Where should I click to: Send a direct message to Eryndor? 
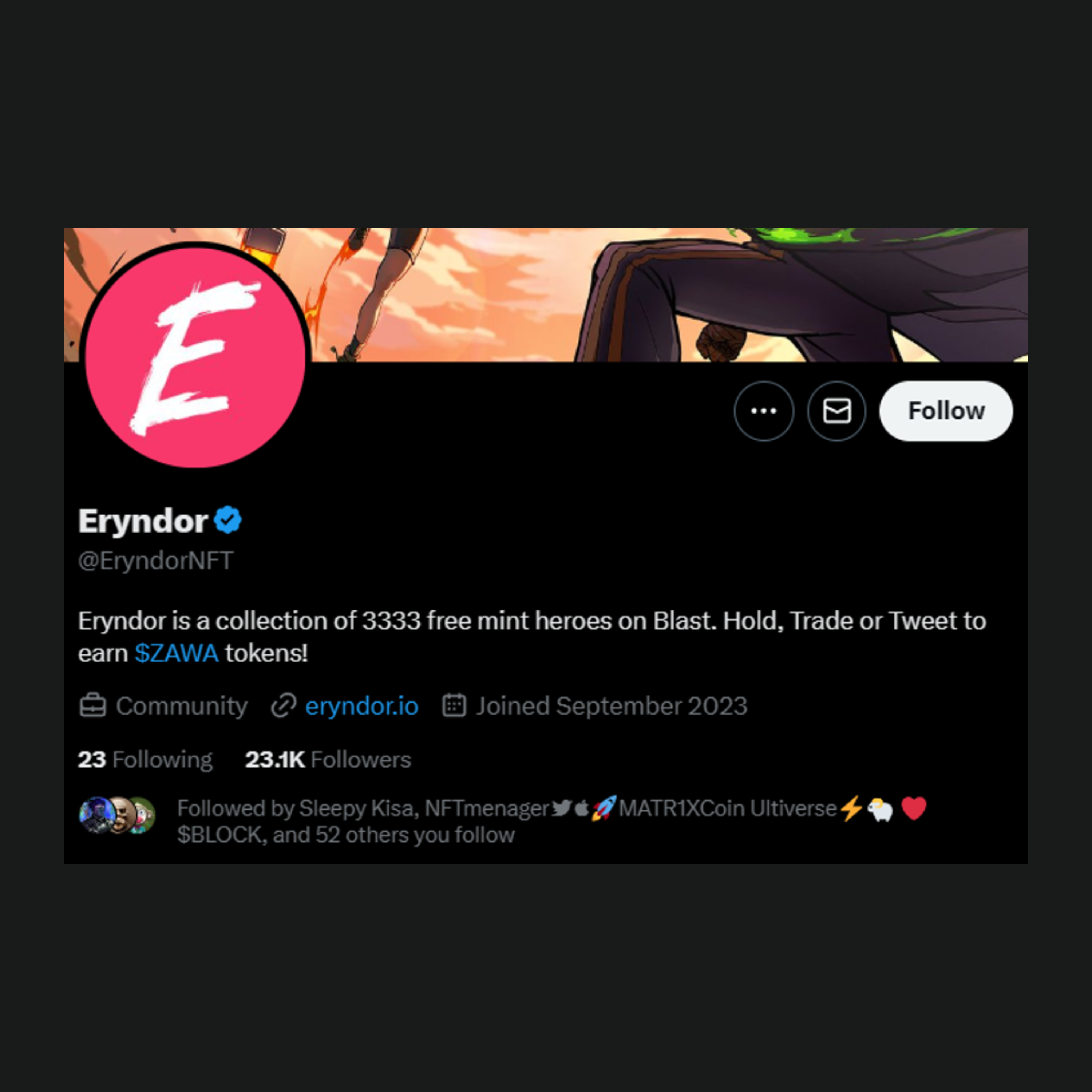[x=836, y=411]
